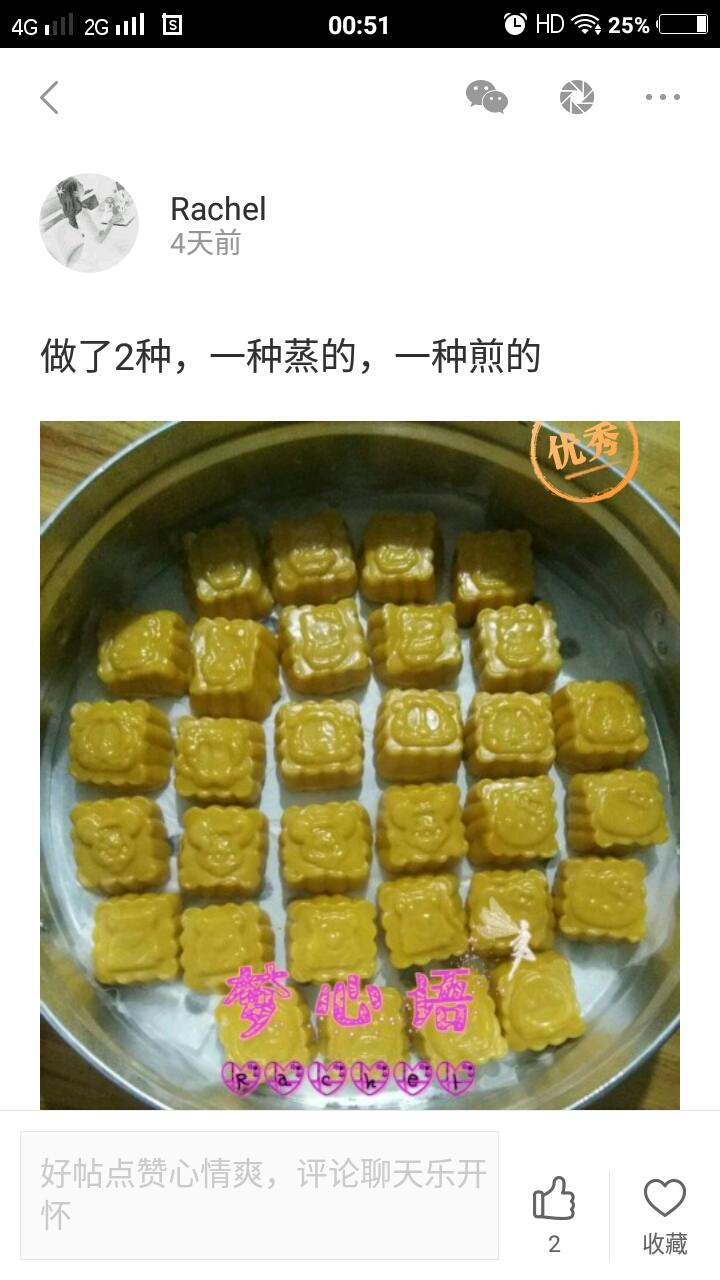Viewport: 720px width, 1280px height.
Task: Open the three-dot overflow menu
Action: 662,97
